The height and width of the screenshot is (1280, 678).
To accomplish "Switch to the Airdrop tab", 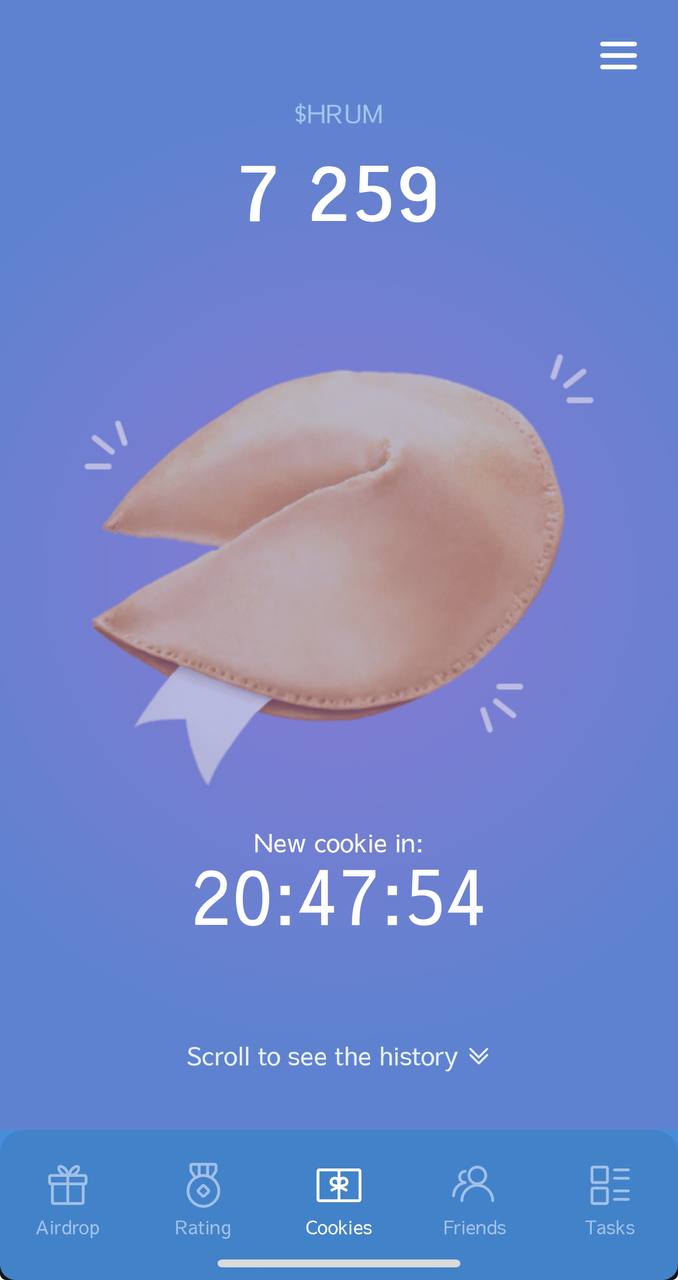I will tap(68, 1200).
